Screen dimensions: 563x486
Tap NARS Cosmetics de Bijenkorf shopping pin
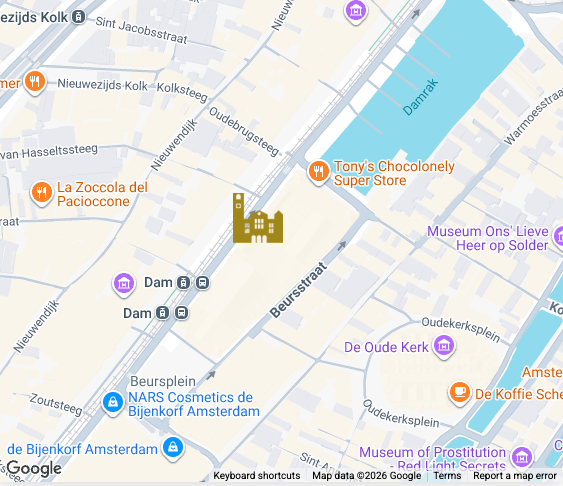(x=113, y=403)
